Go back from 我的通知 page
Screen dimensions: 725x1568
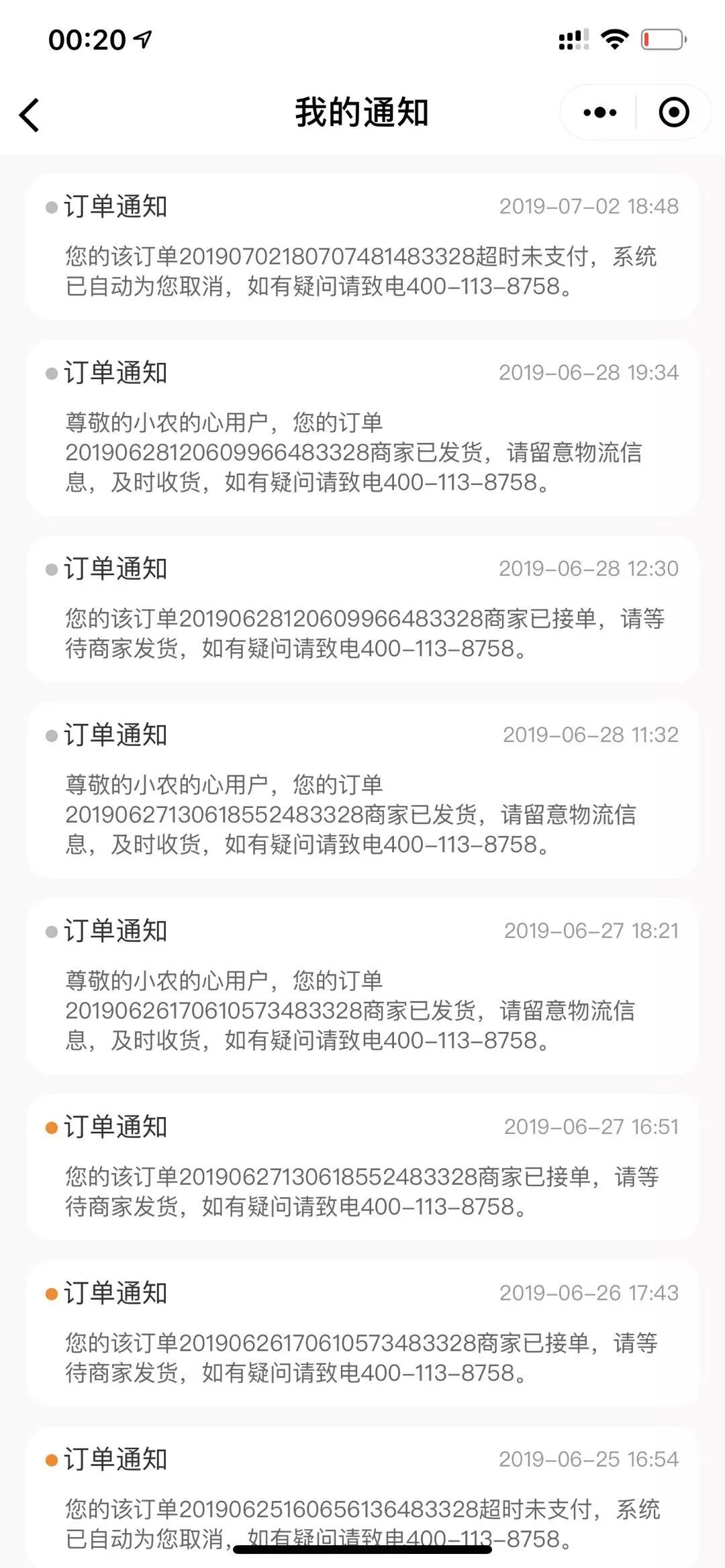[x=30, y=115]
